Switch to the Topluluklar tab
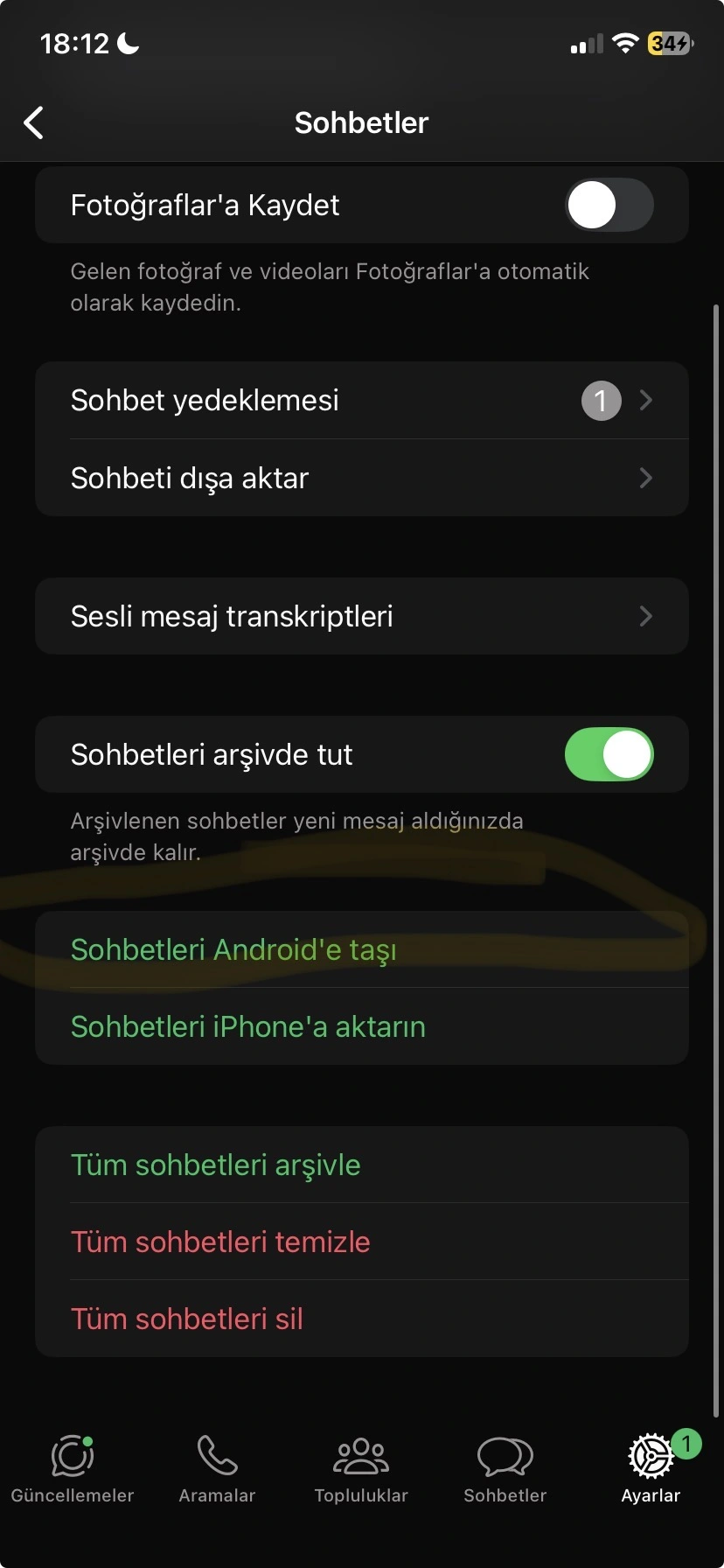724x1568 pixels. coord(361,1468)
